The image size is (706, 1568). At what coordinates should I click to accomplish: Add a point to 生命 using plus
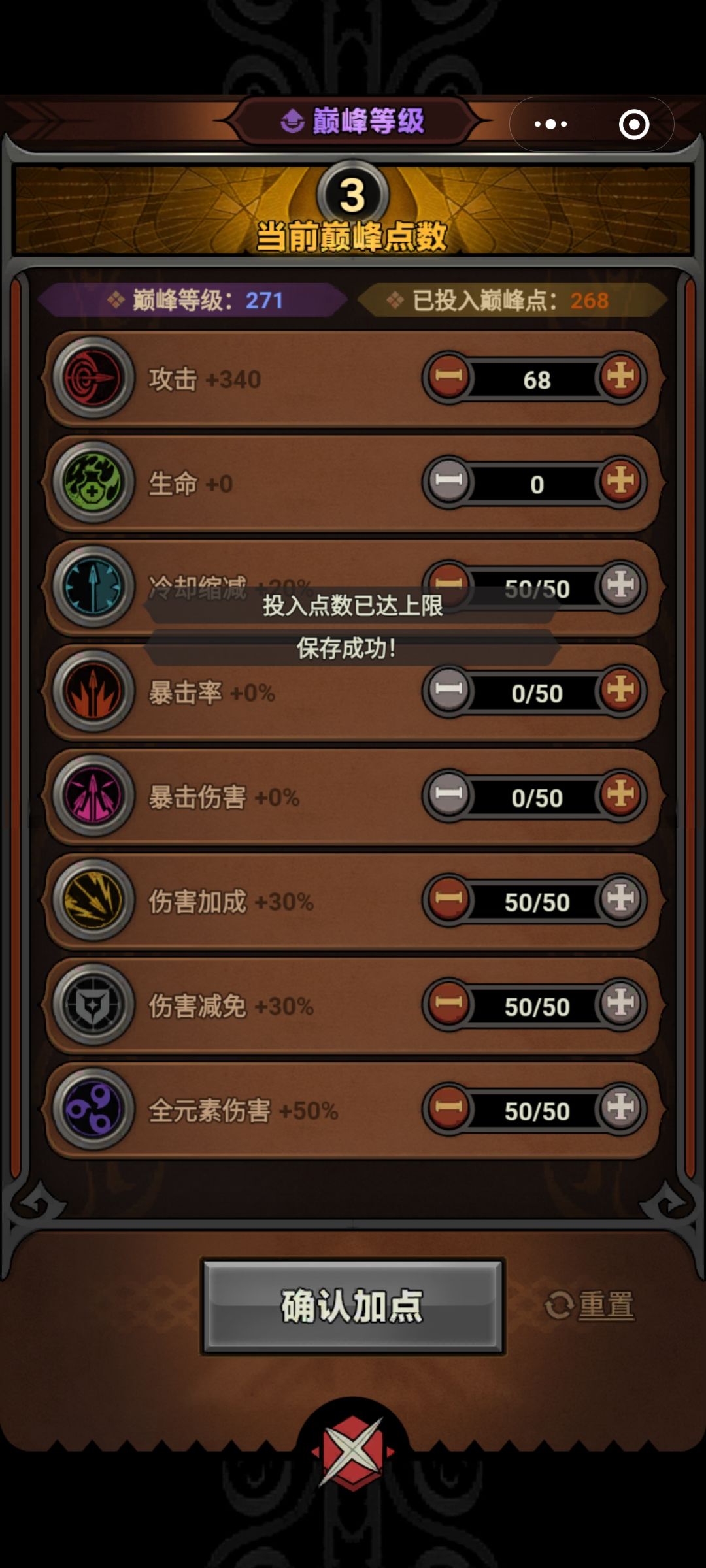[x=622, y=484]
